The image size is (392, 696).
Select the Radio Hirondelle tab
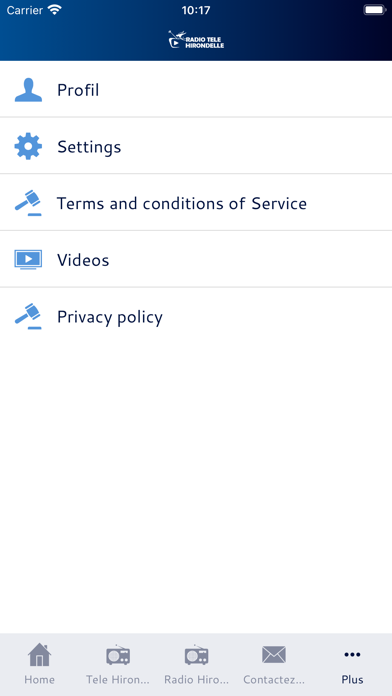pos(196,664)
